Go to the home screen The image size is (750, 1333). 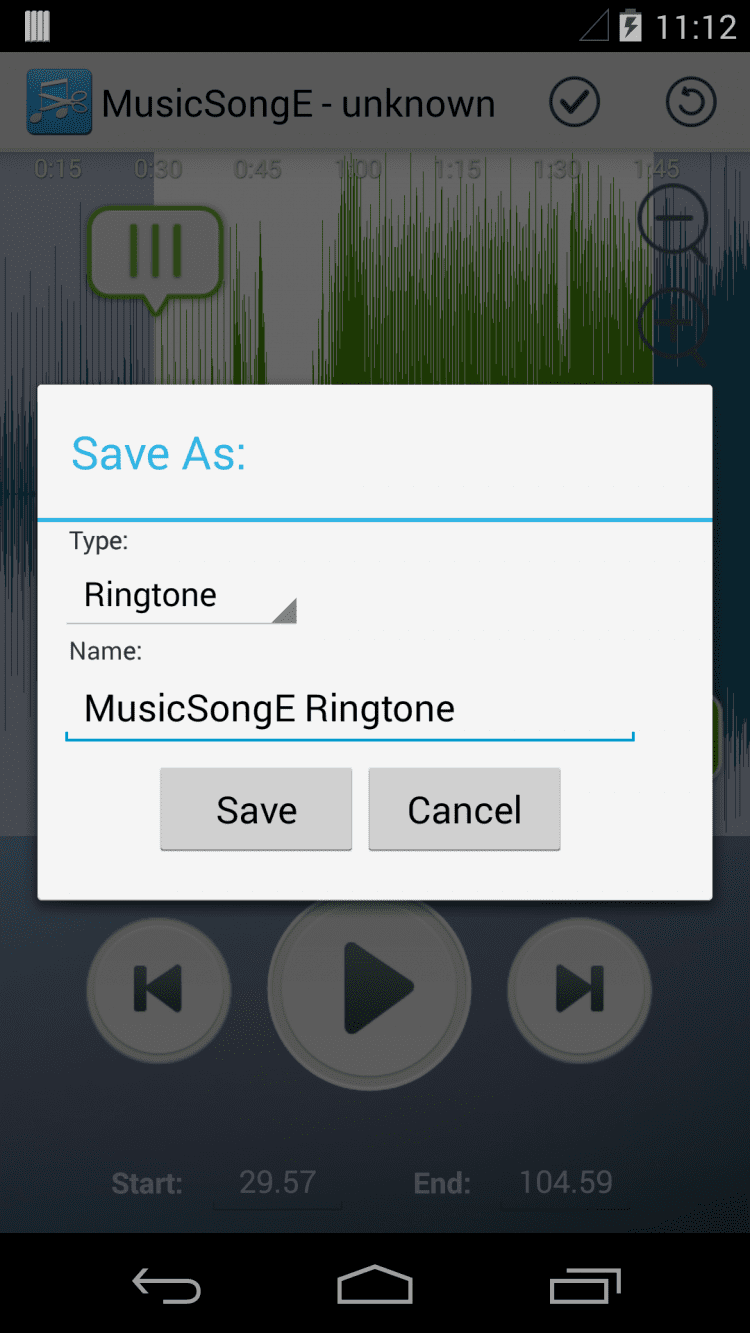[x=375, y=1286]
